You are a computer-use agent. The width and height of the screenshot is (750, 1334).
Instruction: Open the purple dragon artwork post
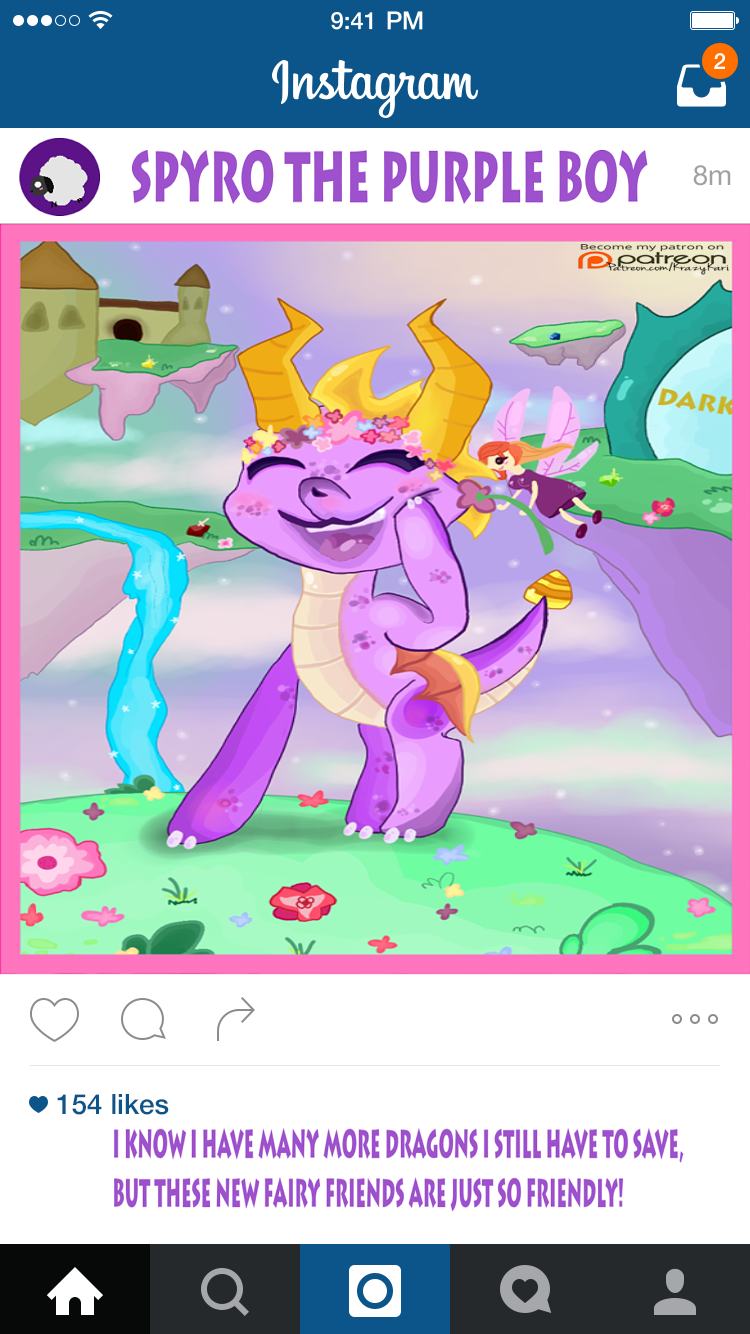coord(376,598)
